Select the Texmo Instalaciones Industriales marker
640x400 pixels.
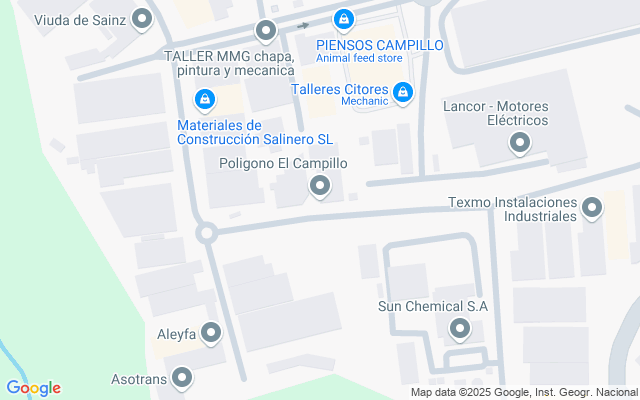(592, 209)
